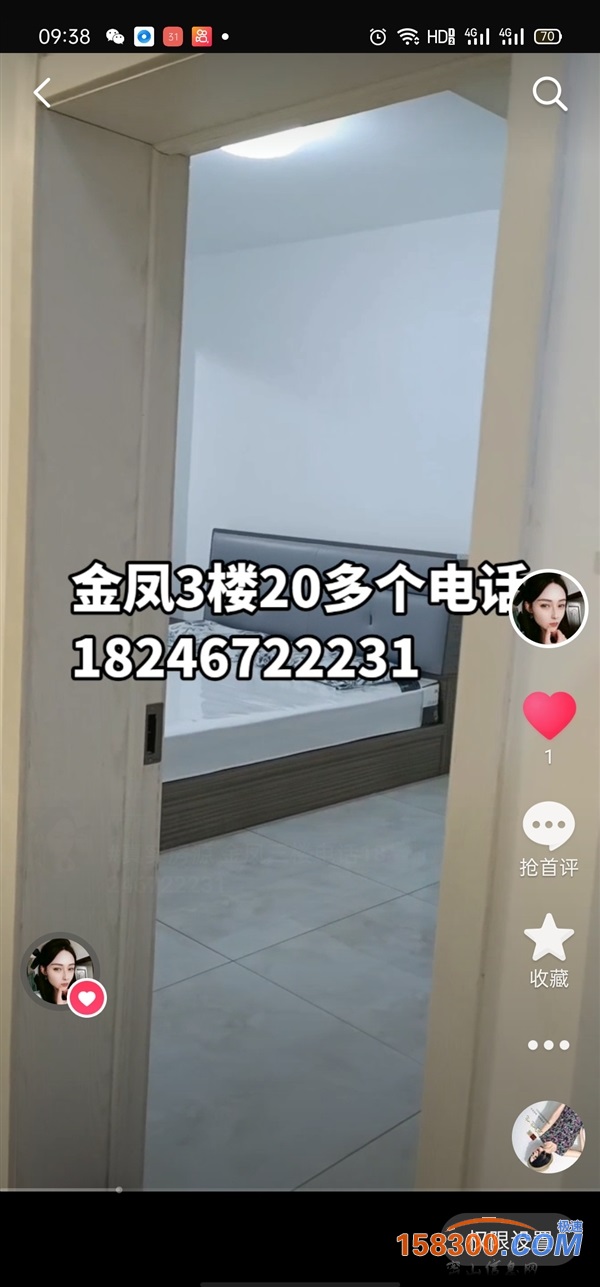Go back using the top-left arrow
600x1287 pixels.
[x=42, y=93]
